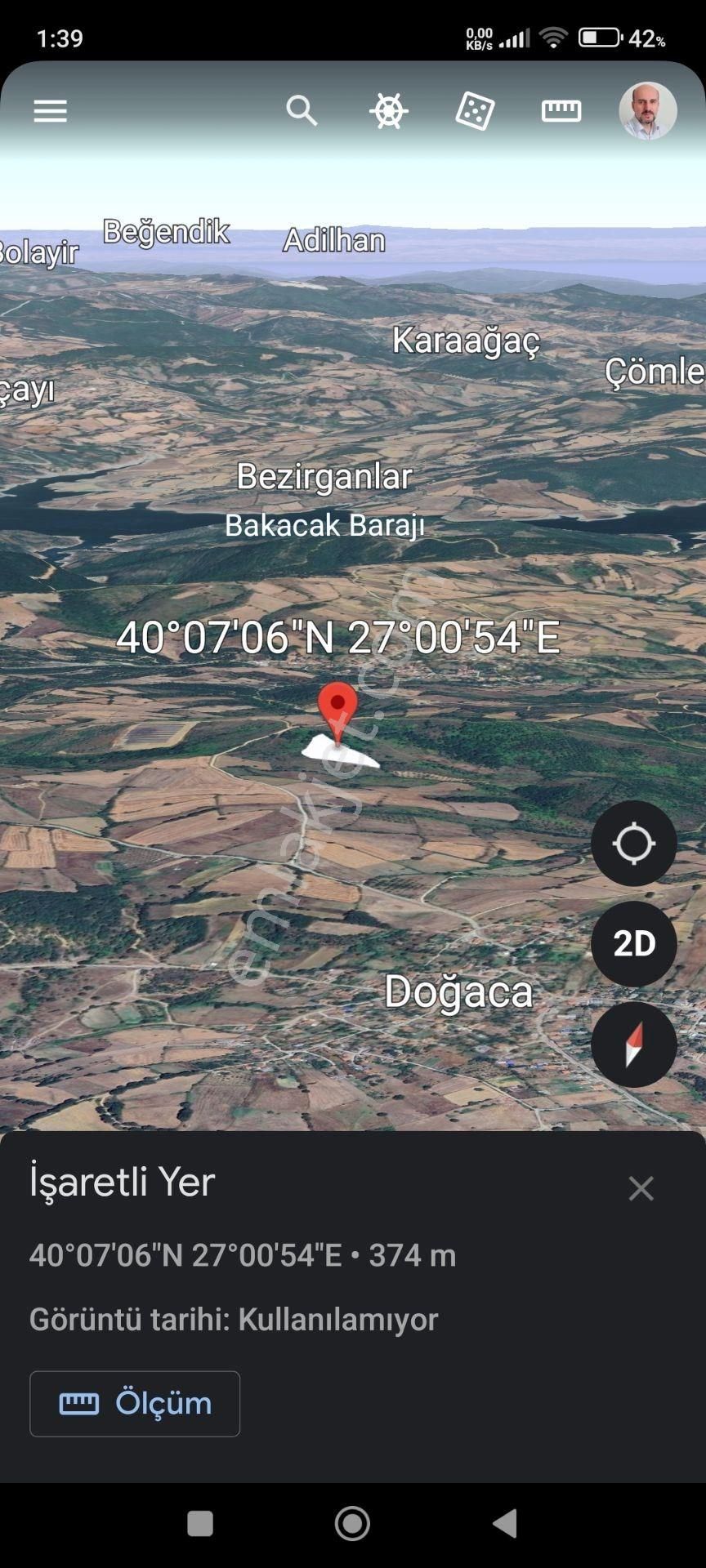706x1568 pixels.
Task: Expand the profile account menu
Action: pos(647,110)
